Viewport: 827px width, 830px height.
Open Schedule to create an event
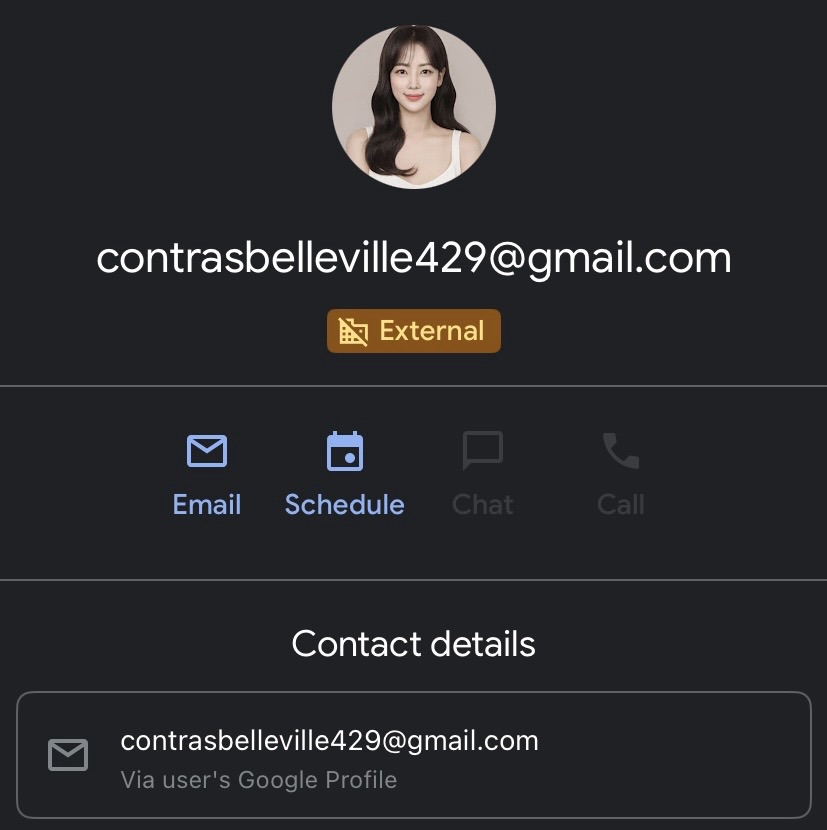point(344,474)
